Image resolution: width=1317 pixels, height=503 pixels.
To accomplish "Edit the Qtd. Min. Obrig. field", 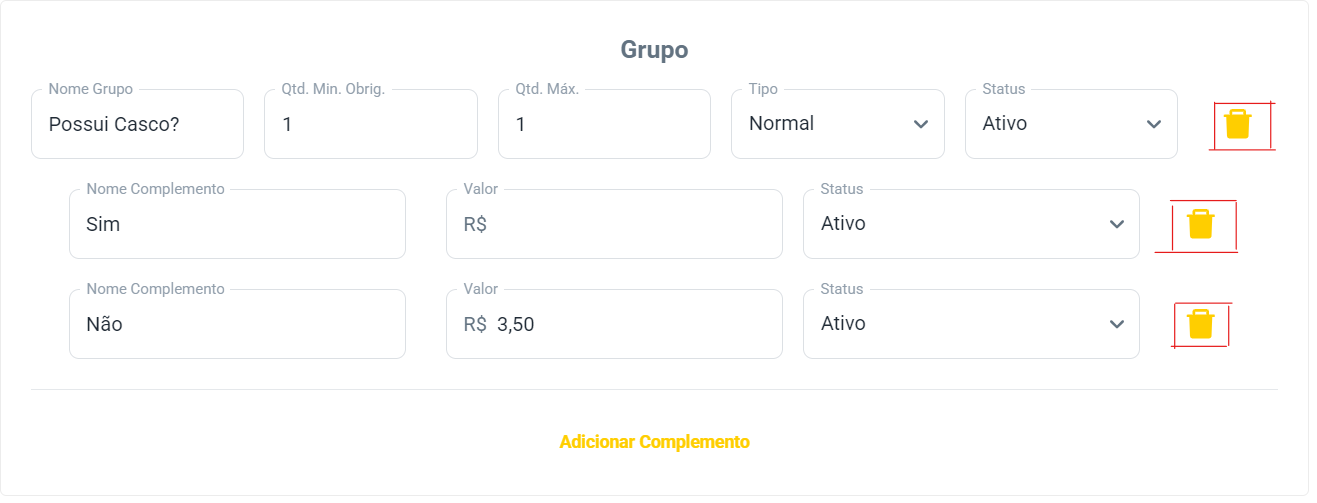I will [x=370, y=124].
